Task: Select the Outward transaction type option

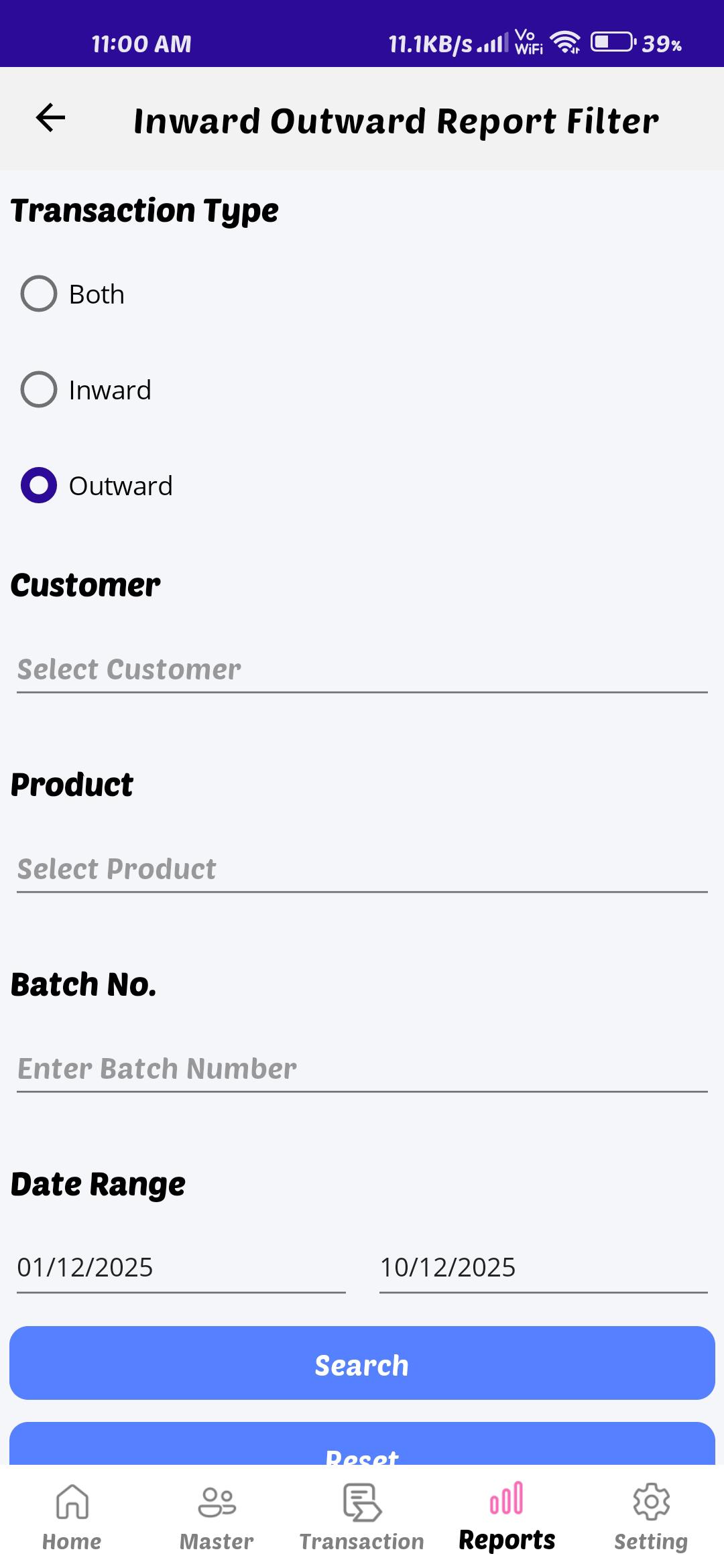Action: (38, 485)
